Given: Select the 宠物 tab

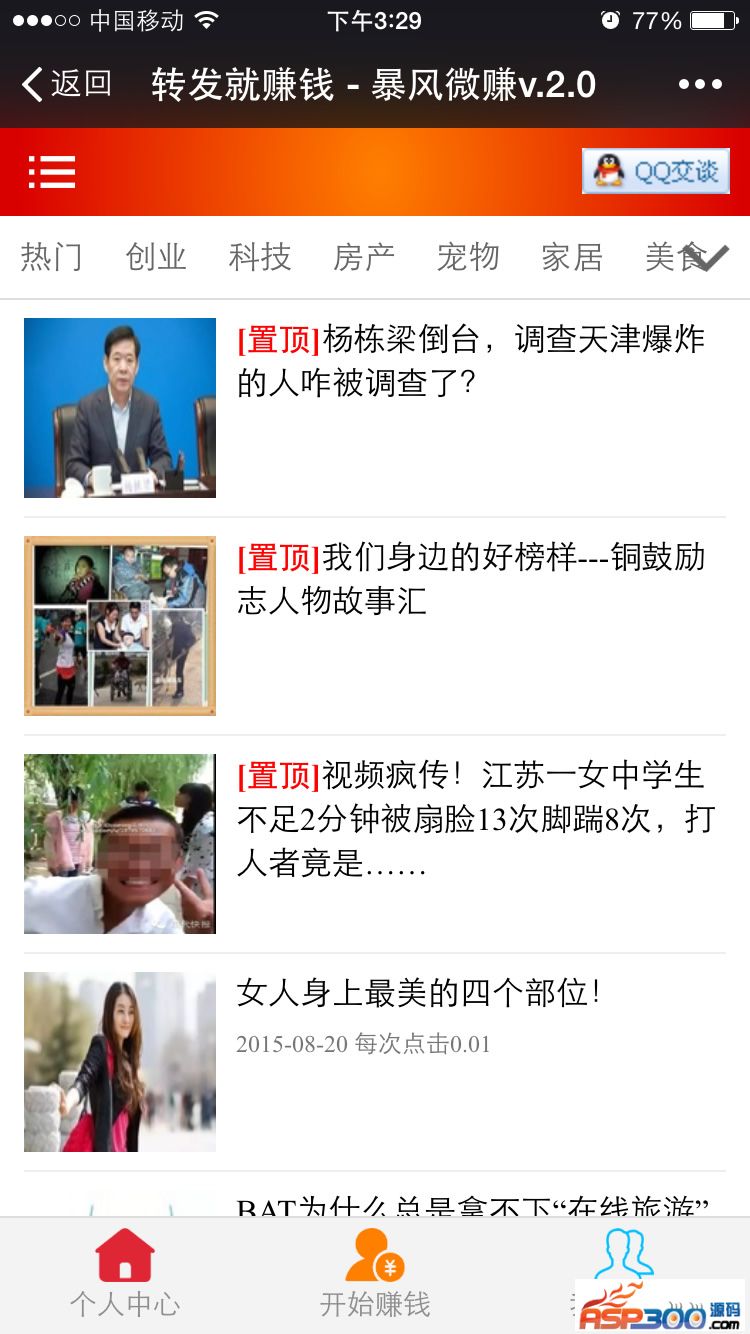Looking at the screenshot, I should [468, 257].
